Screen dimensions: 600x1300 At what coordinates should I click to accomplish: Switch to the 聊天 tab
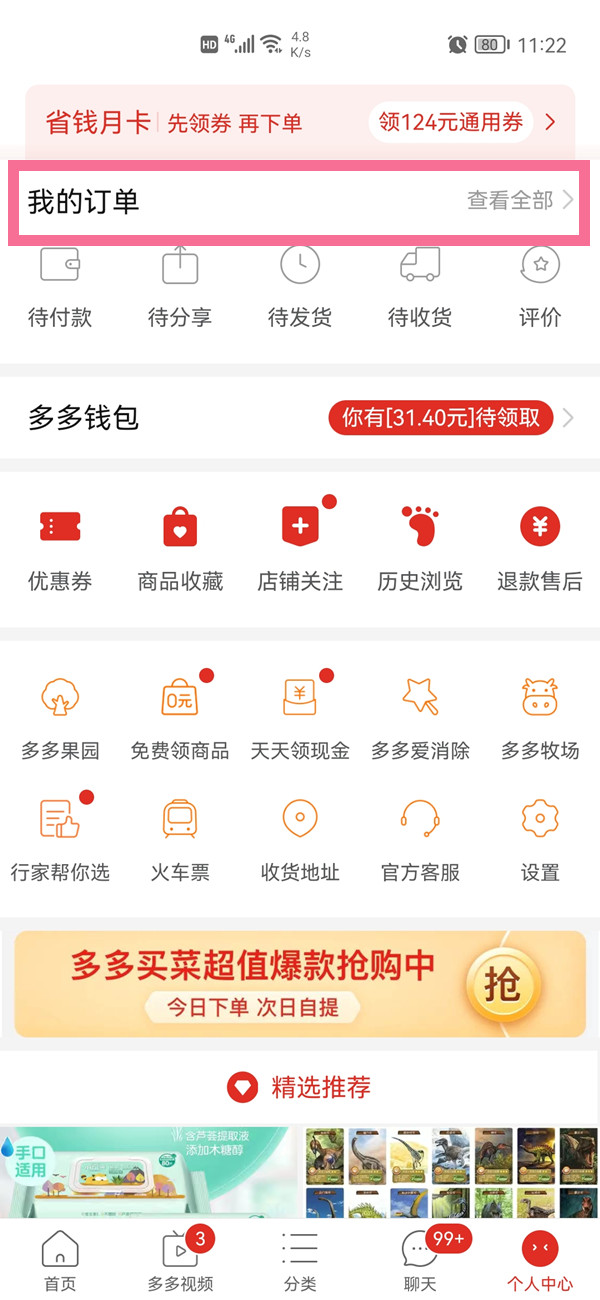coord(420,1261)
